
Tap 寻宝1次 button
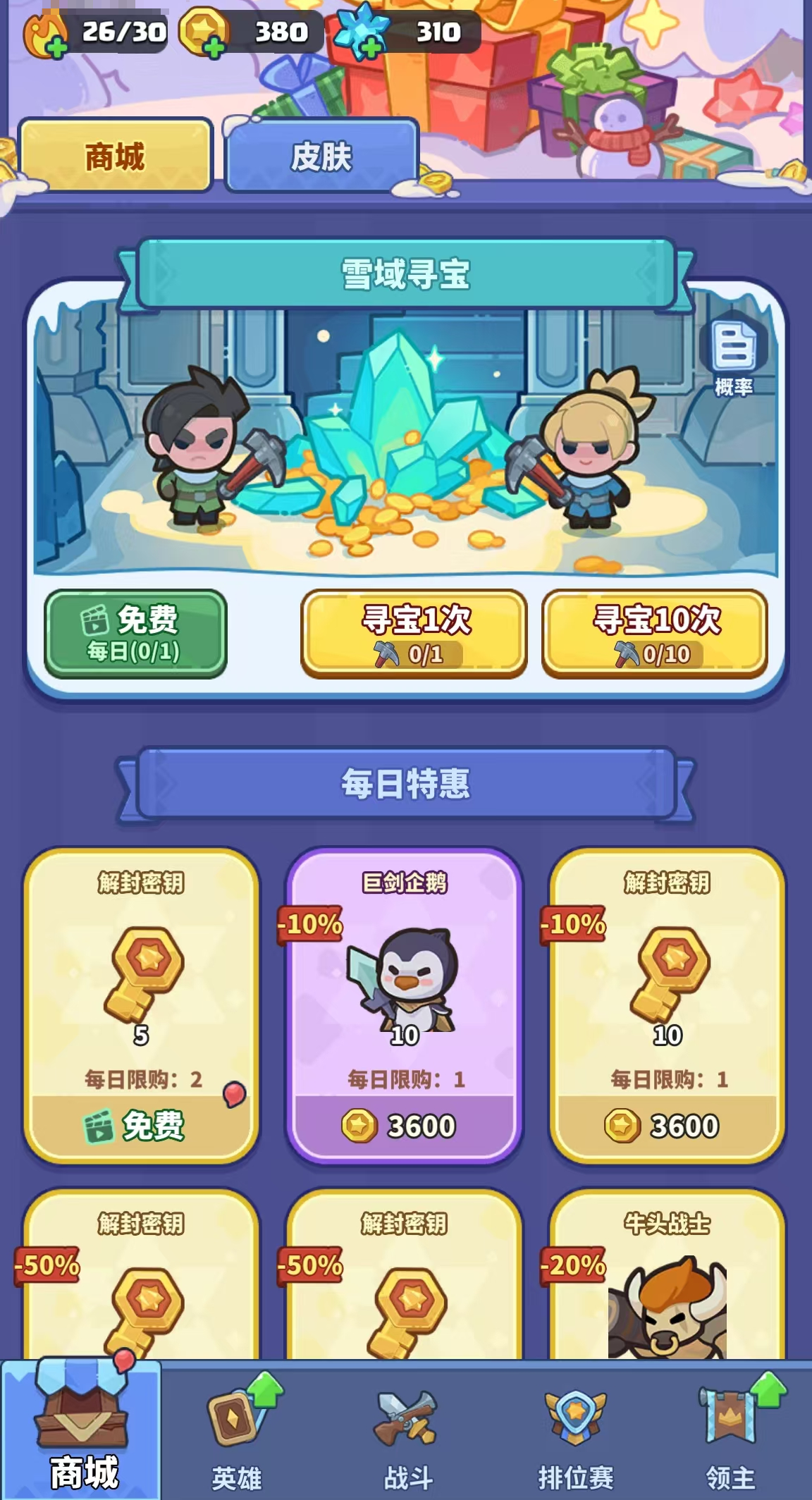(x=414, y=633)
